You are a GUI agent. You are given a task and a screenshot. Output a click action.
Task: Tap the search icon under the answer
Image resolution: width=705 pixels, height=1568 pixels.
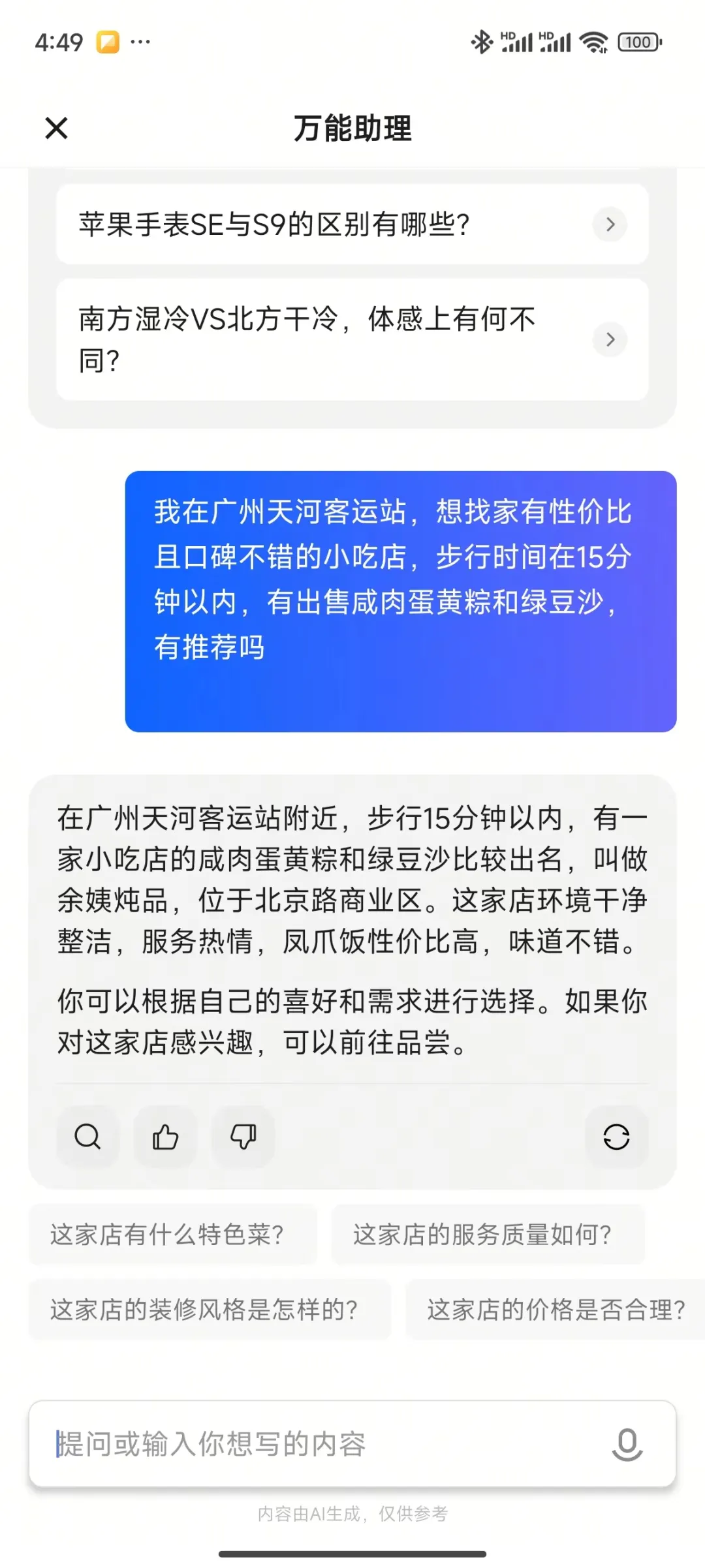[x=87, y=1137]
